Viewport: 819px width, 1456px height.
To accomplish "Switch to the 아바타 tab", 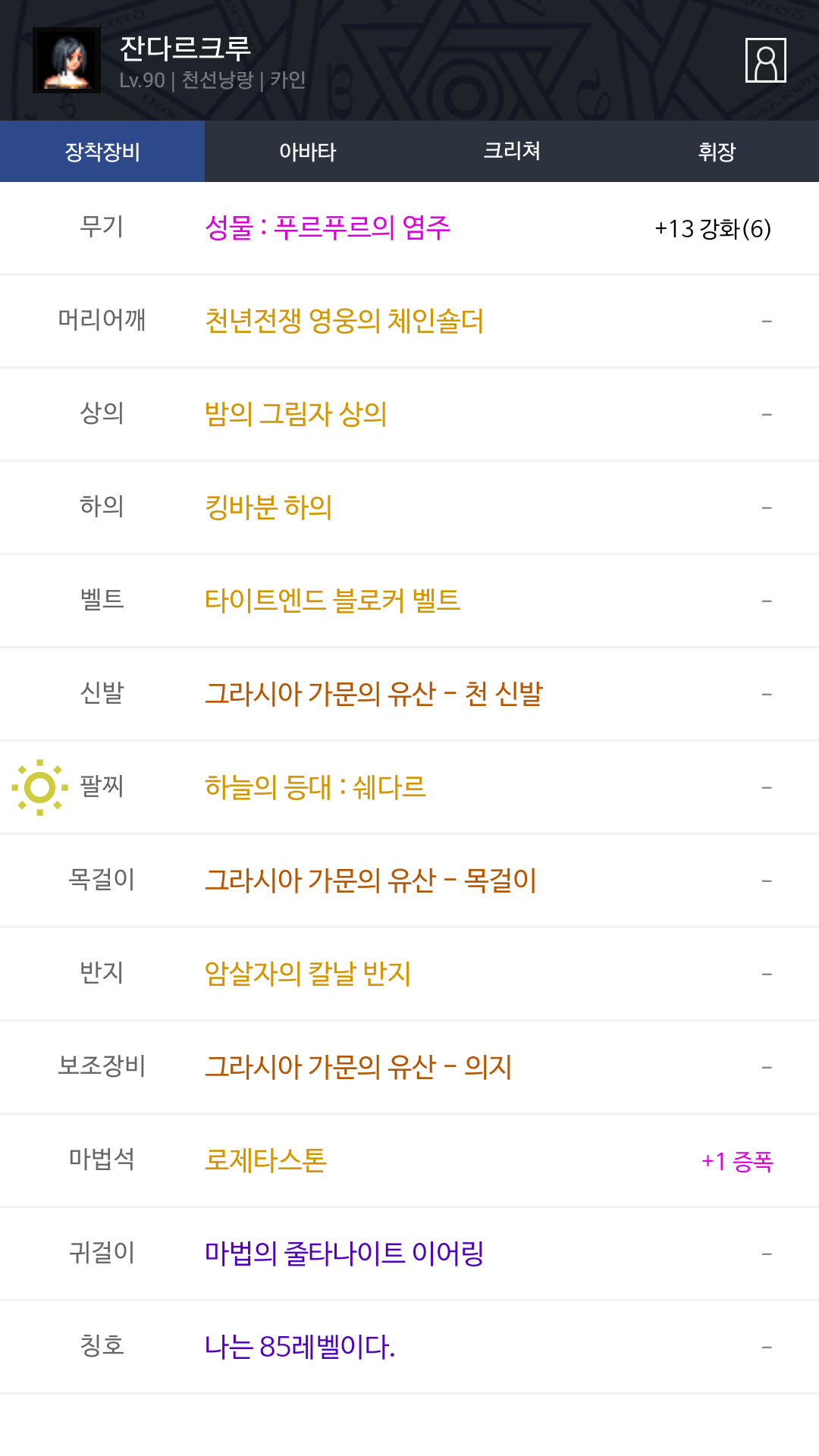I will [307, 151].
